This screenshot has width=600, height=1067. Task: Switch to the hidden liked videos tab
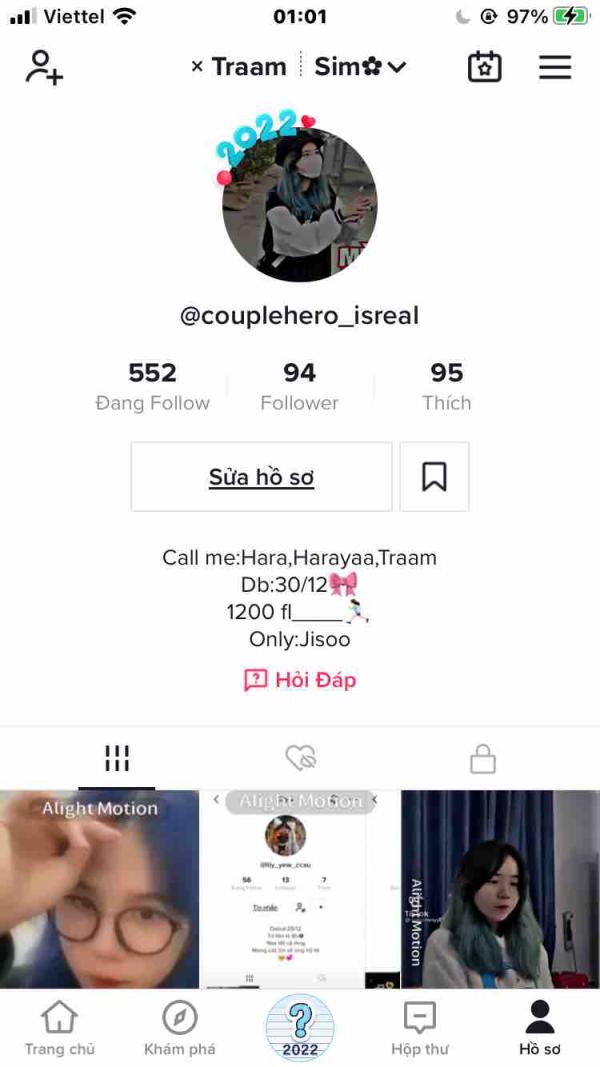[x=300, y=758]
